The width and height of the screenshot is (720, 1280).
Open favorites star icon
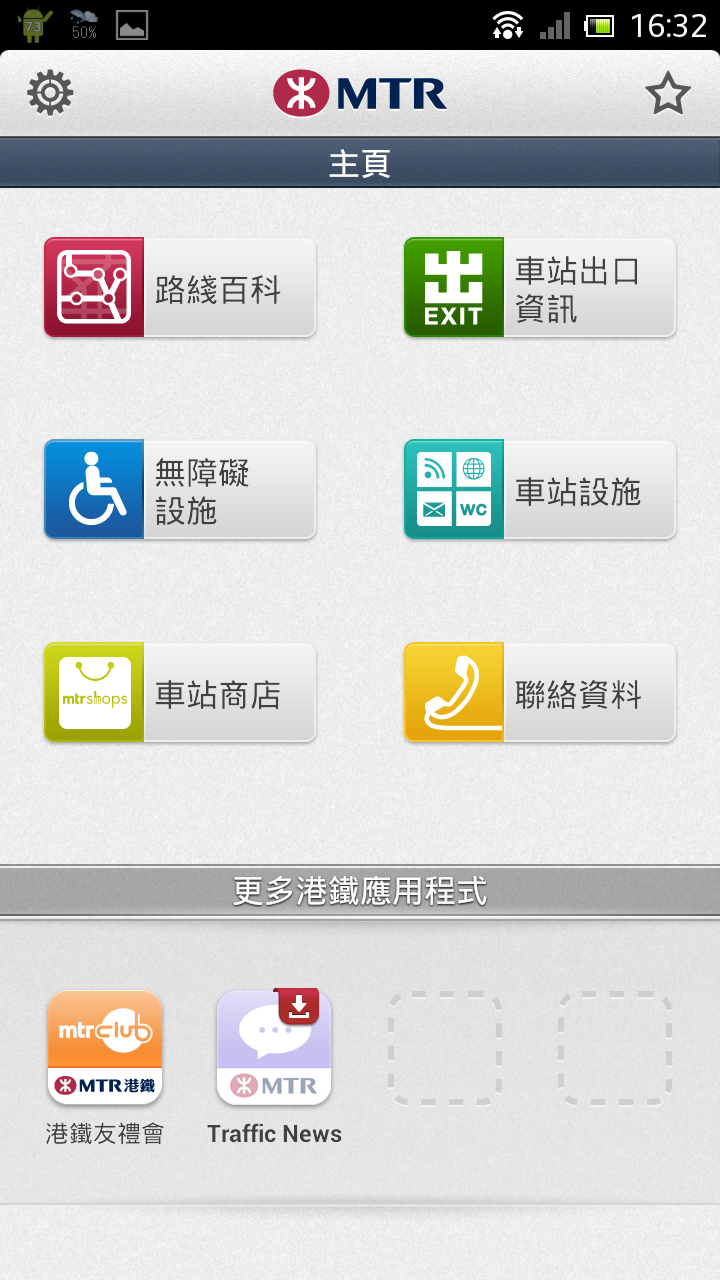coord(667,94)
